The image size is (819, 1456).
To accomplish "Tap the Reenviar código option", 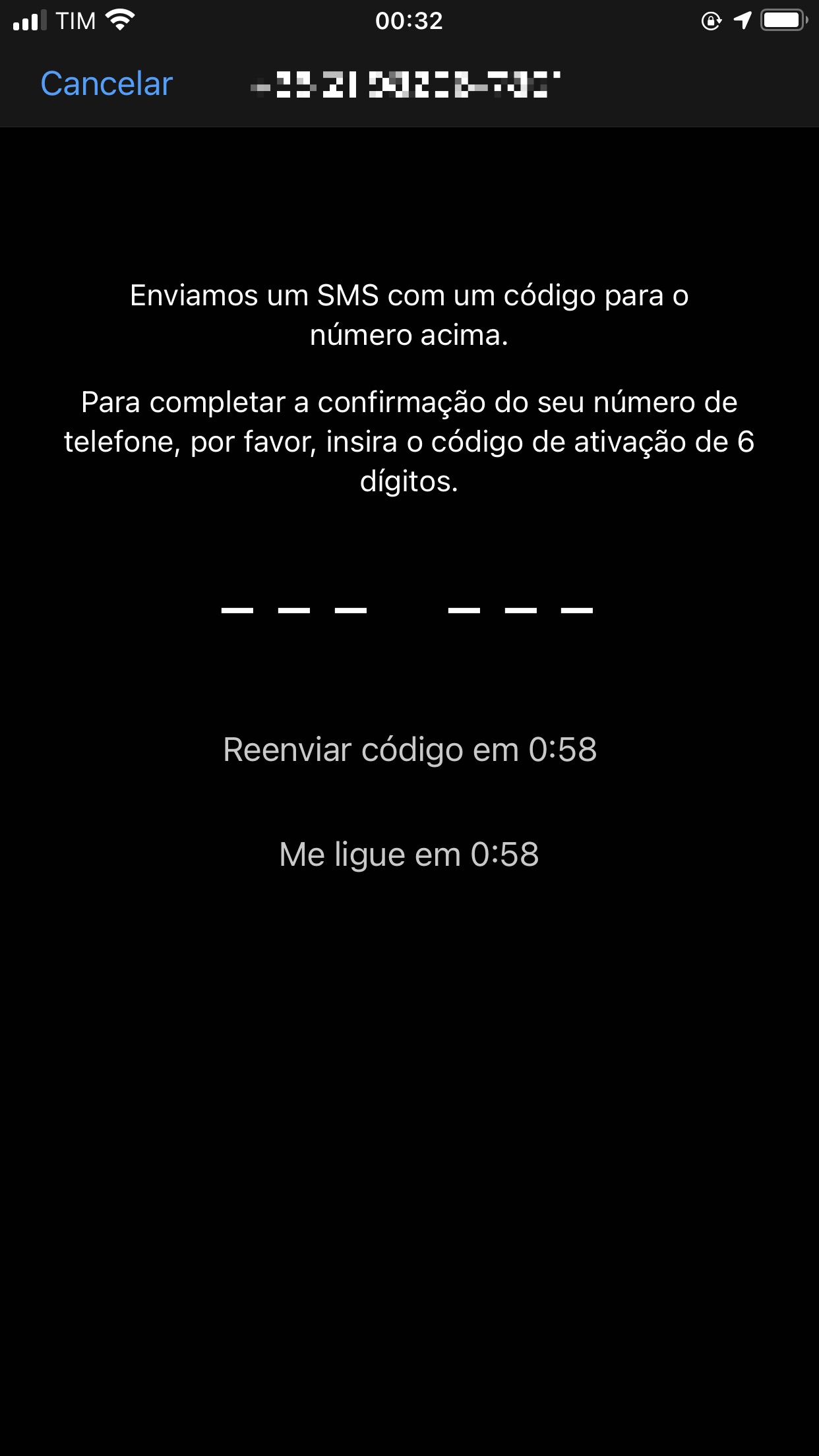I will 409,750.
